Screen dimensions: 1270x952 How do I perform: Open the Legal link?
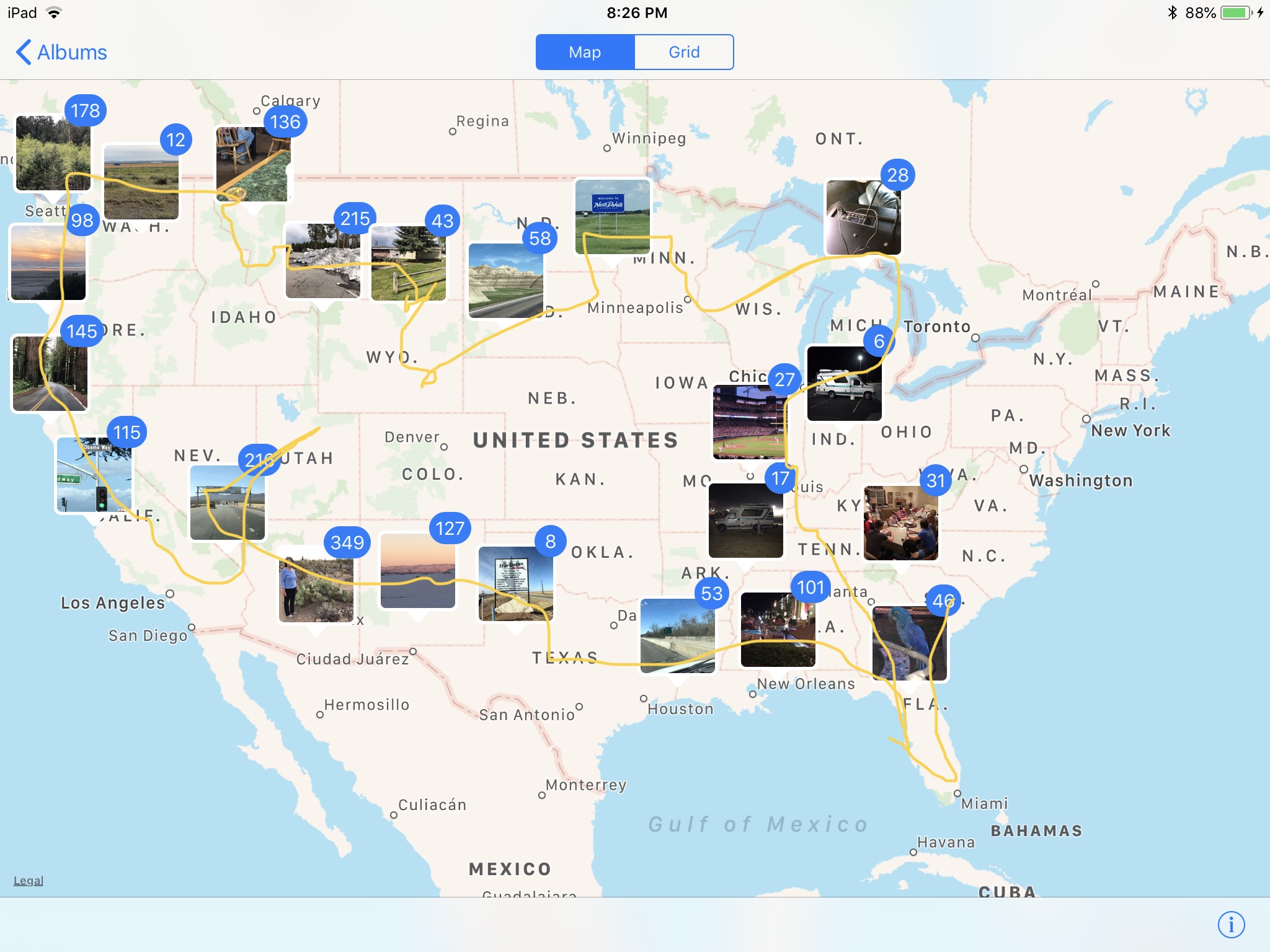pos(29,881)
